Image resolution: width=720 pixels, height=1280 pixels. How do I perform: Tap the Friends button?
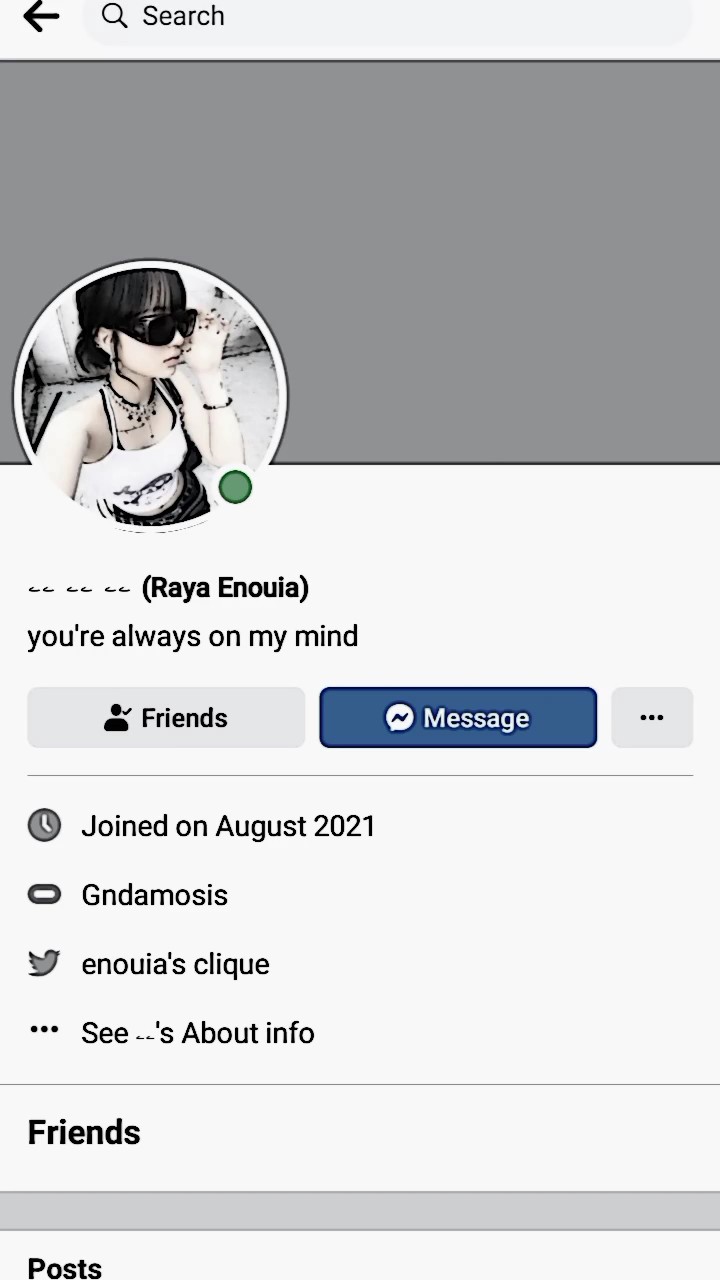pos(166,718)
